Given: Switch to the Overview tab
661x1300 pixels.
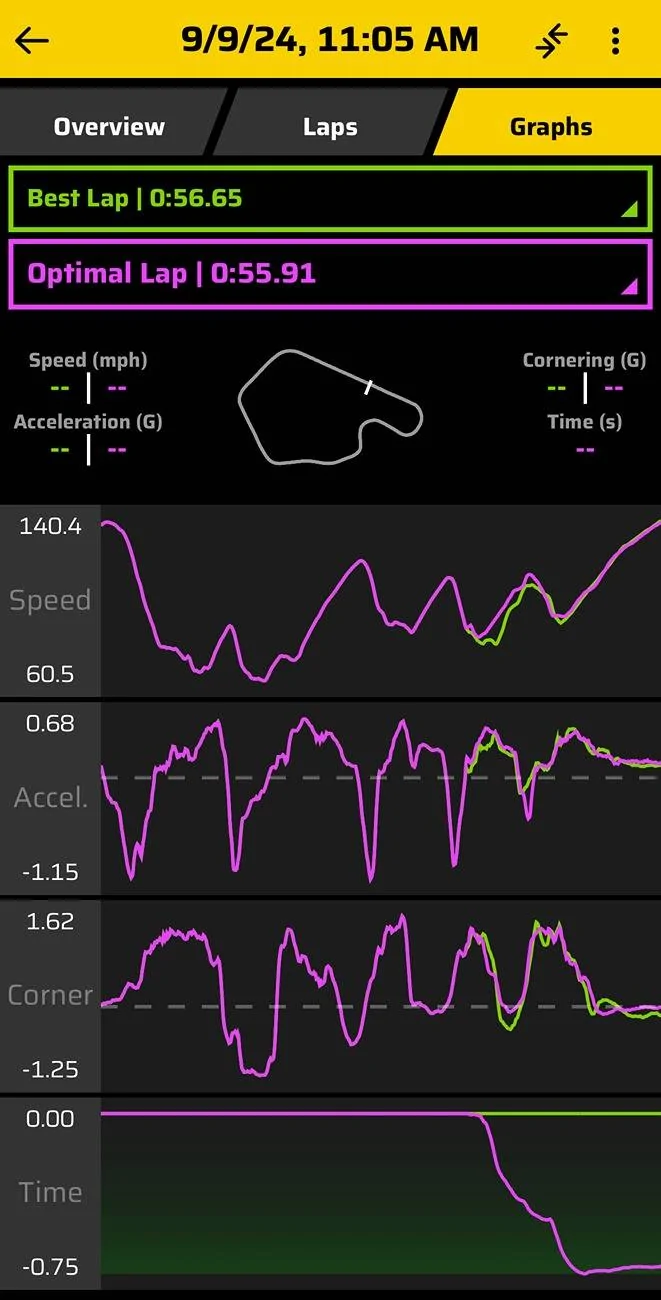Looking at the screenshot, I should (109, 127).
